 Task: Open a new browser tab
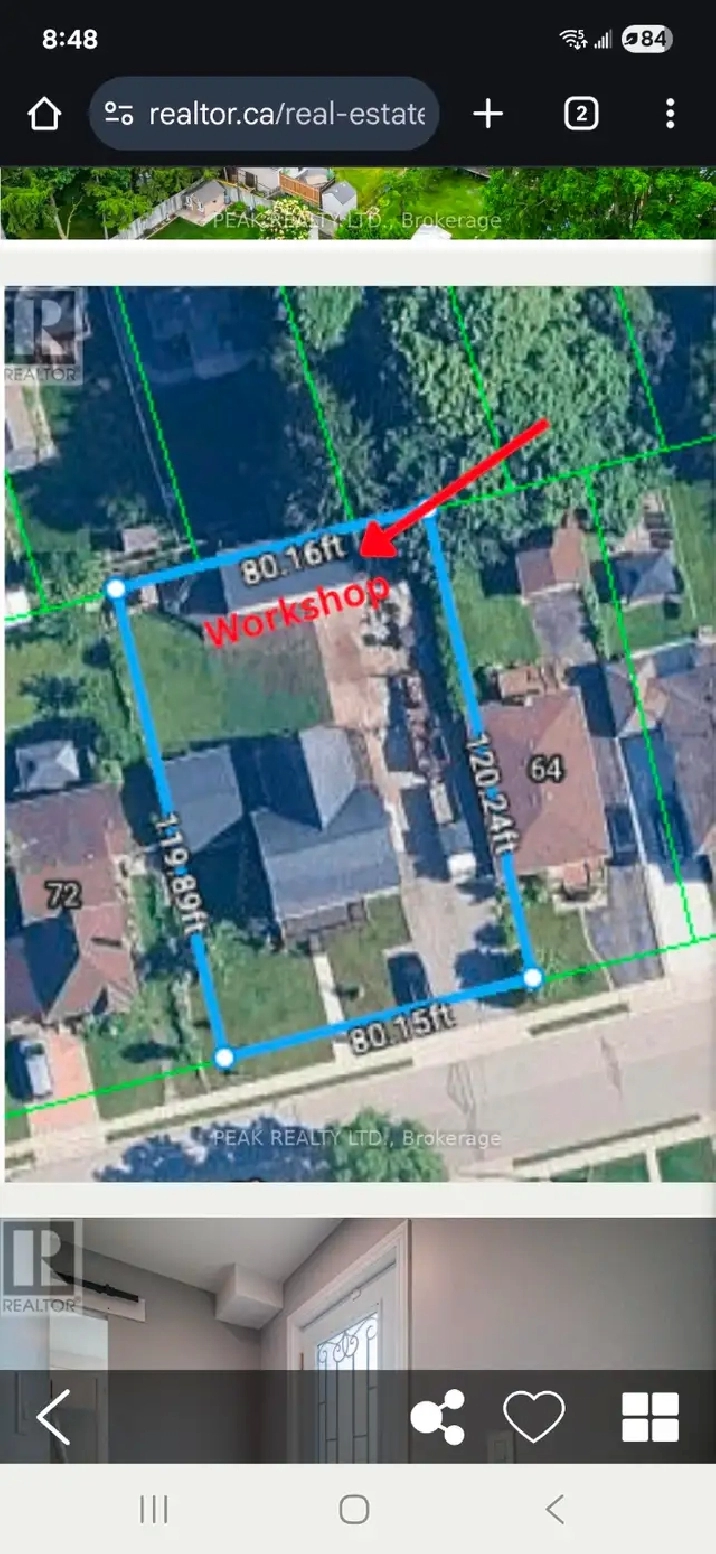tap(488, 114)
